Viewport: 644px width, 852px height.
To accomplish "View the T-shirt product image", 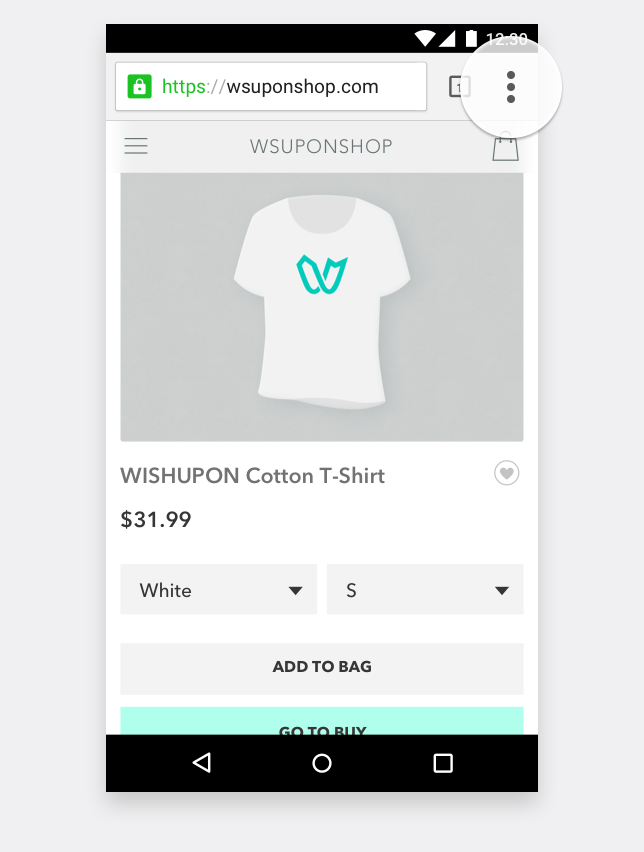I will click(x=321, y=306).
